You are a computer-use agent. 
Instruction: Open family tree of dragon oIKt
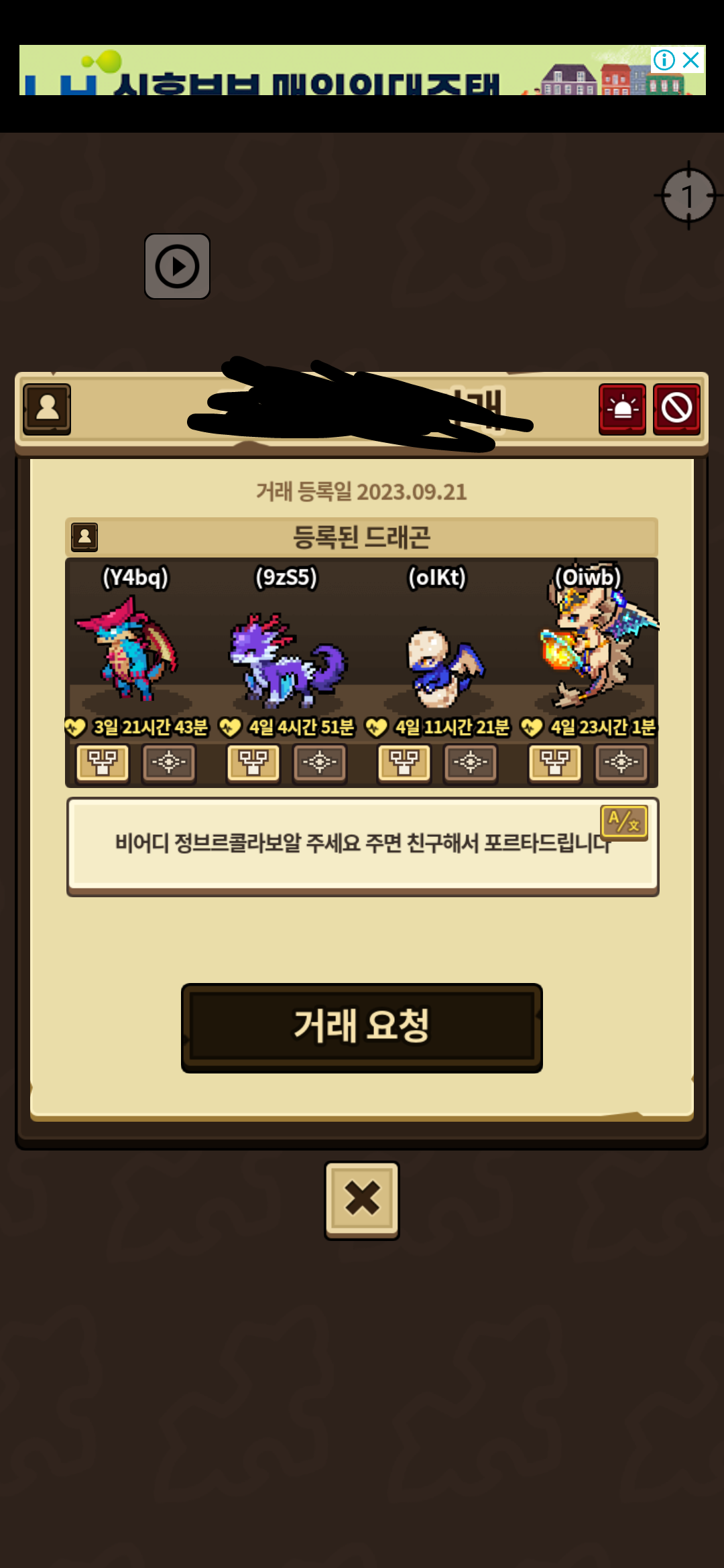tap(404, 763)
